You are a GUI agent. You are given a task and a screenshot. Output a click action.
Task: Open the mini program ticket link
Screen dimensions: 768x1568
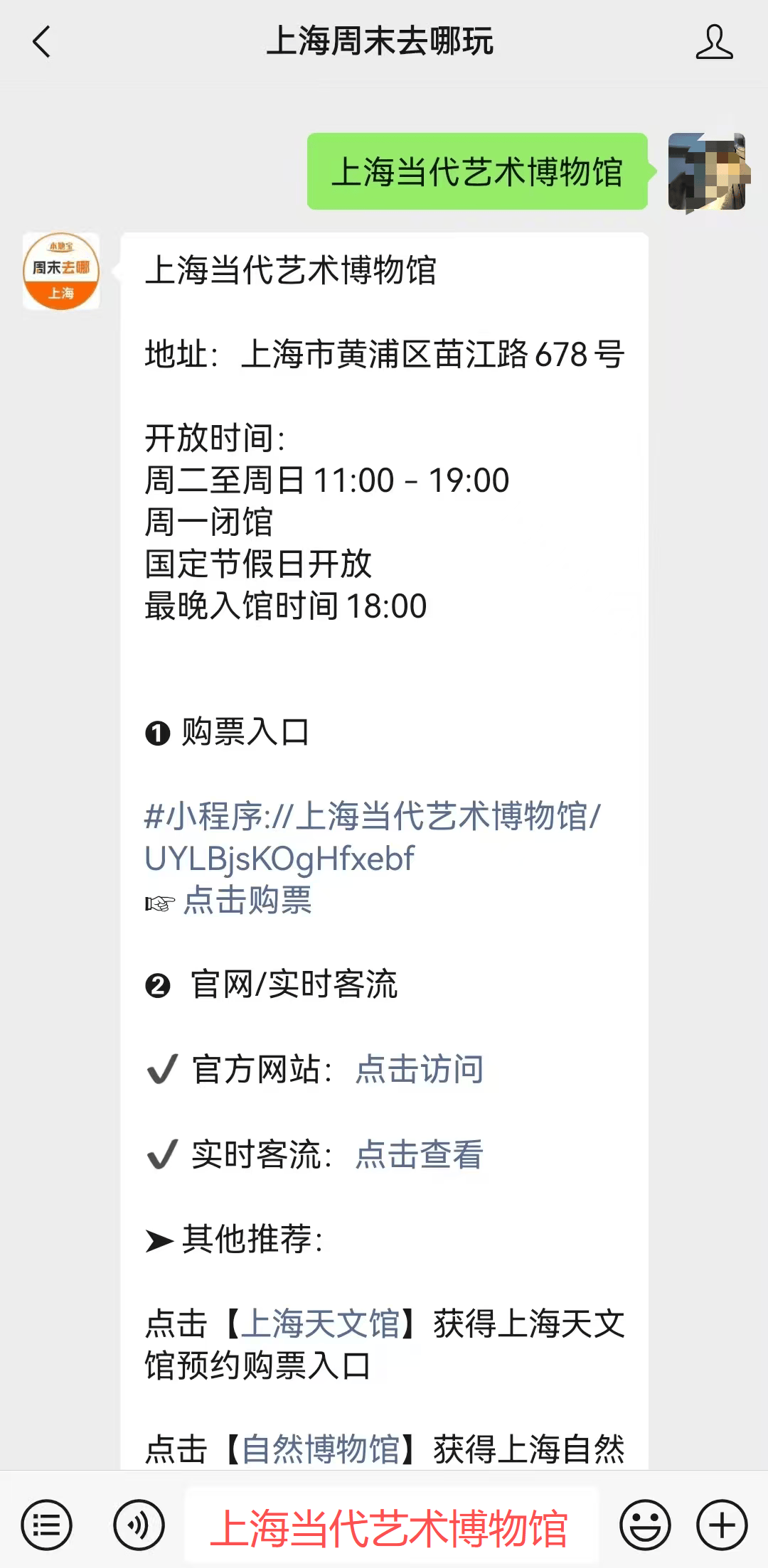tap(371, 837)
